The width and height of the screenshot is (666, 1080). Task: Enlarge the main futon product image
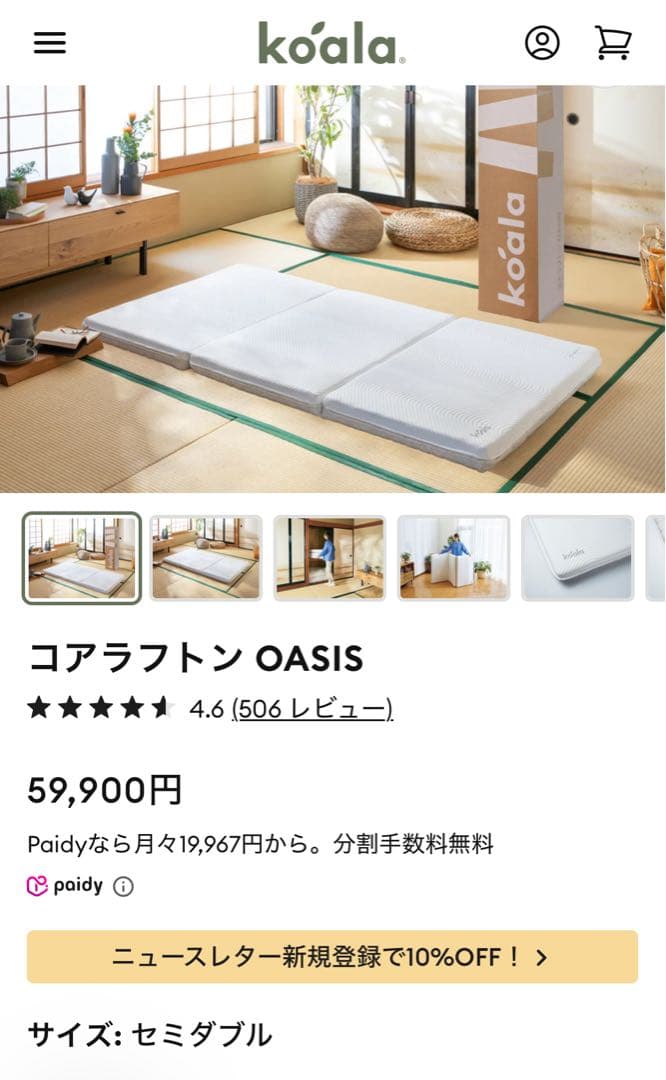click(x=332, y=290)
